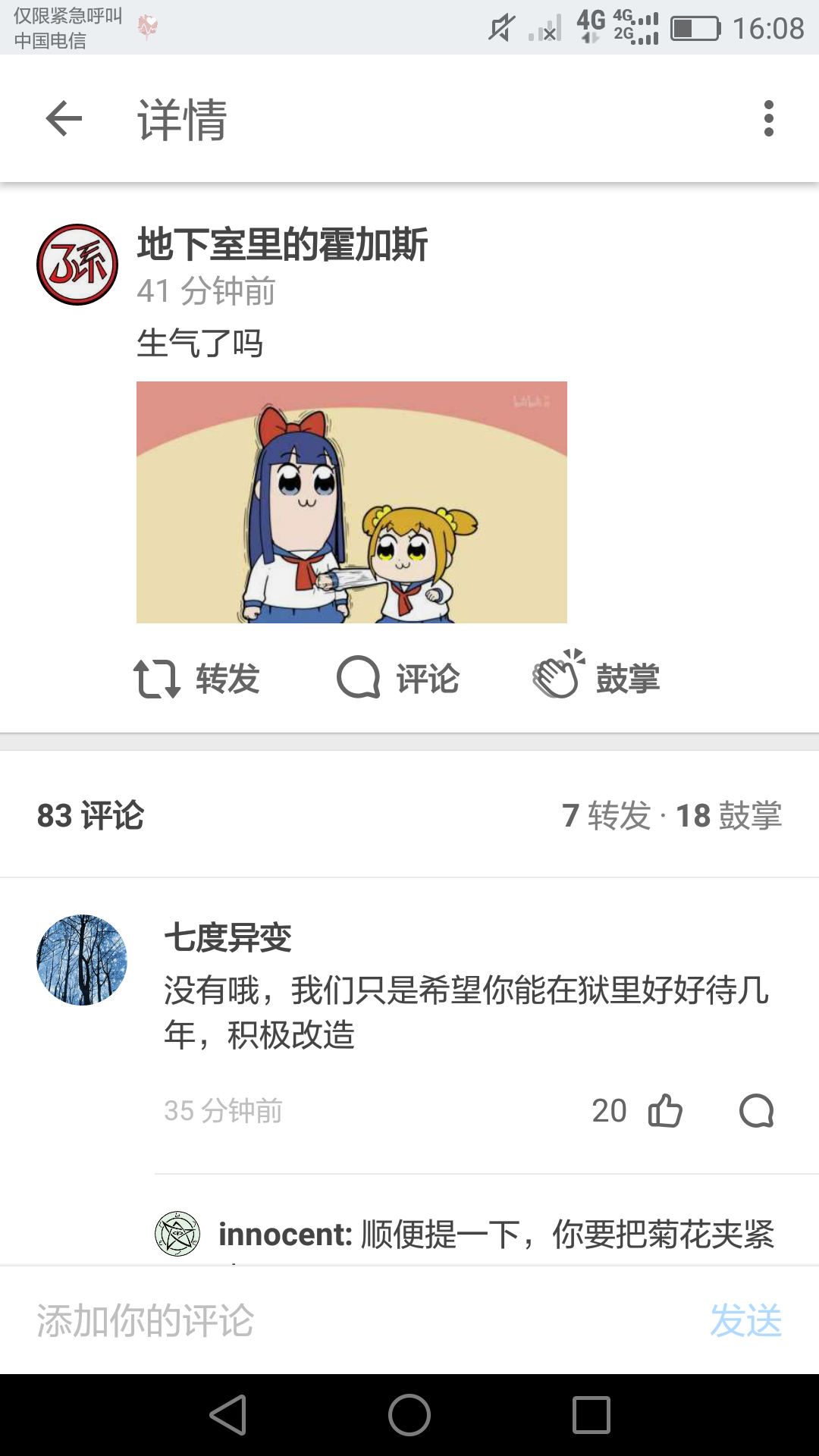Image resolution: width=819 pixels, height=1456 pixels.
Task: View the cartoon image in the post
Action: 351,502
